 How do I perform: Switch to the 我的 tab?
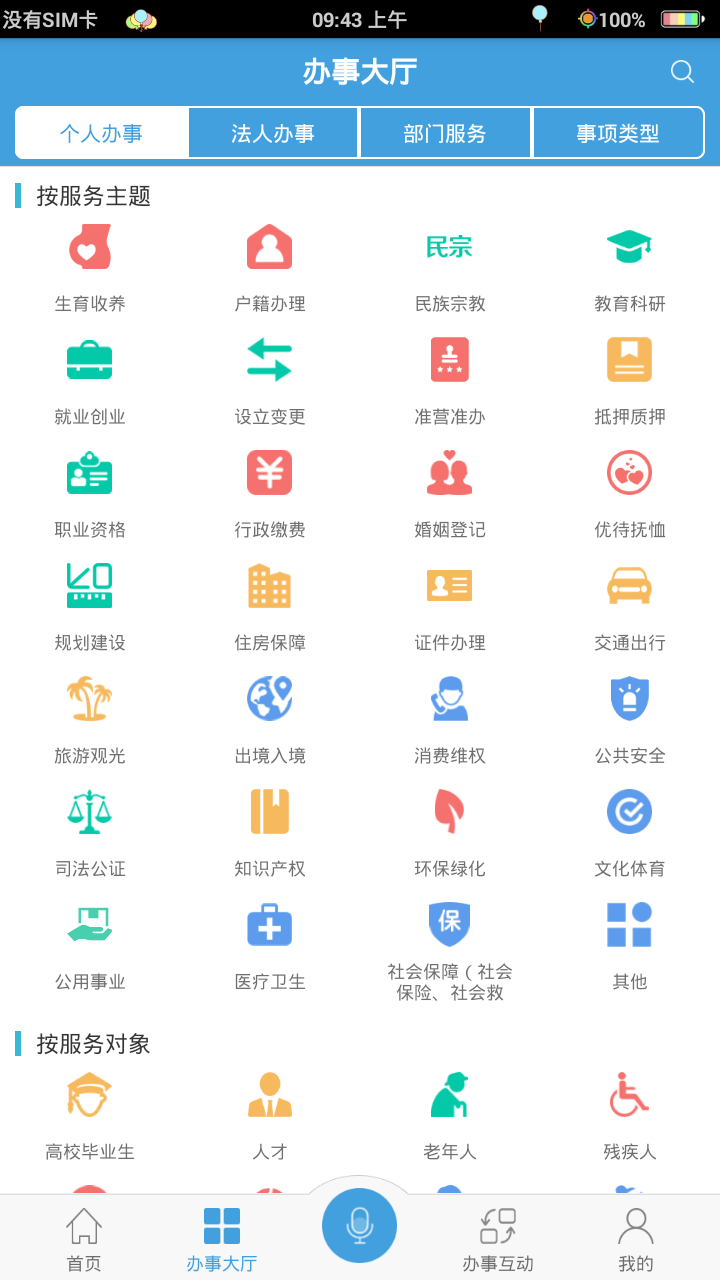pos(635,1240)
